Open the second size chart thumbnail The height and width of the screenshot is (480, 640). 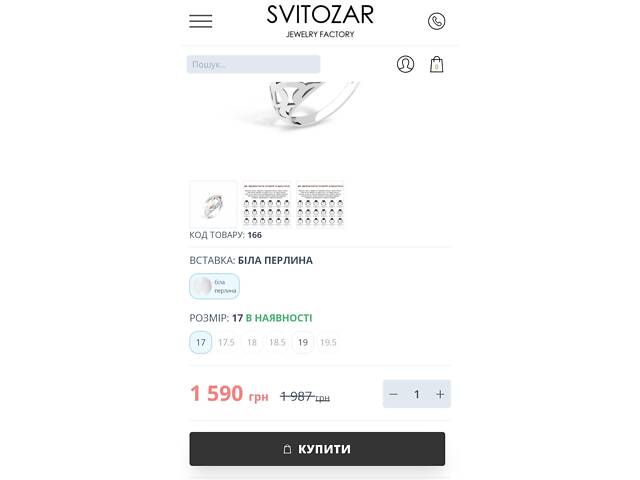266,204
